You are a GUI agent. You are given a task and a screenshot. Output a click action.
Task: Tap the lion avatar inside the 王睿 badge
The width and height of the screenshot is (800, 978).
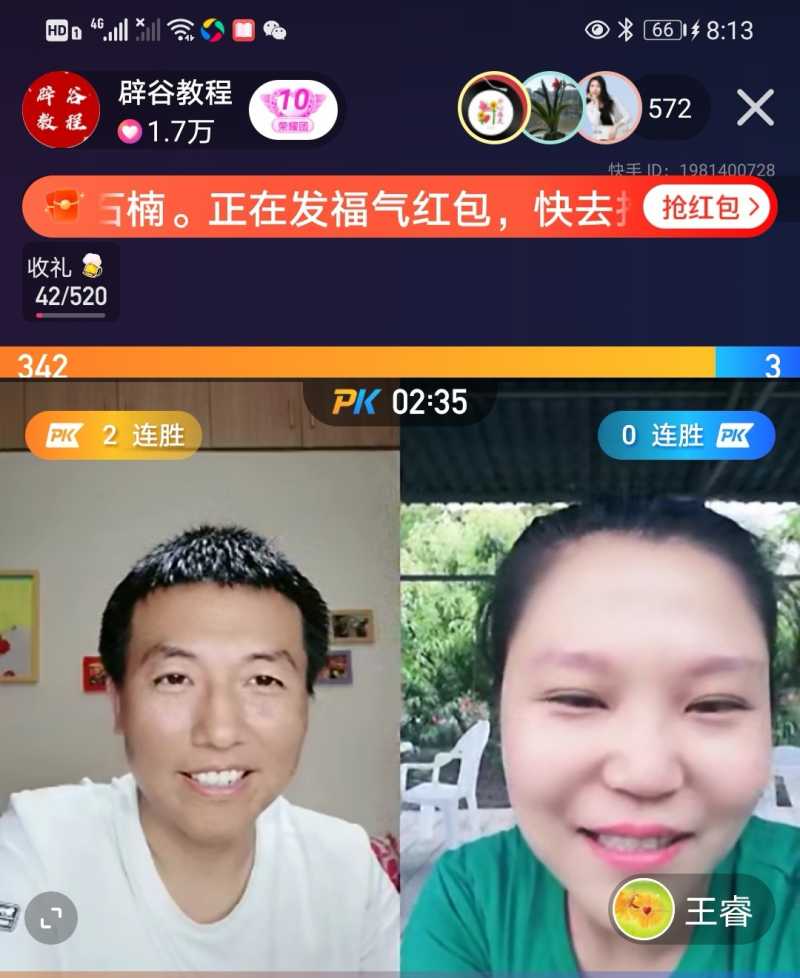click(x=642, y=910)
